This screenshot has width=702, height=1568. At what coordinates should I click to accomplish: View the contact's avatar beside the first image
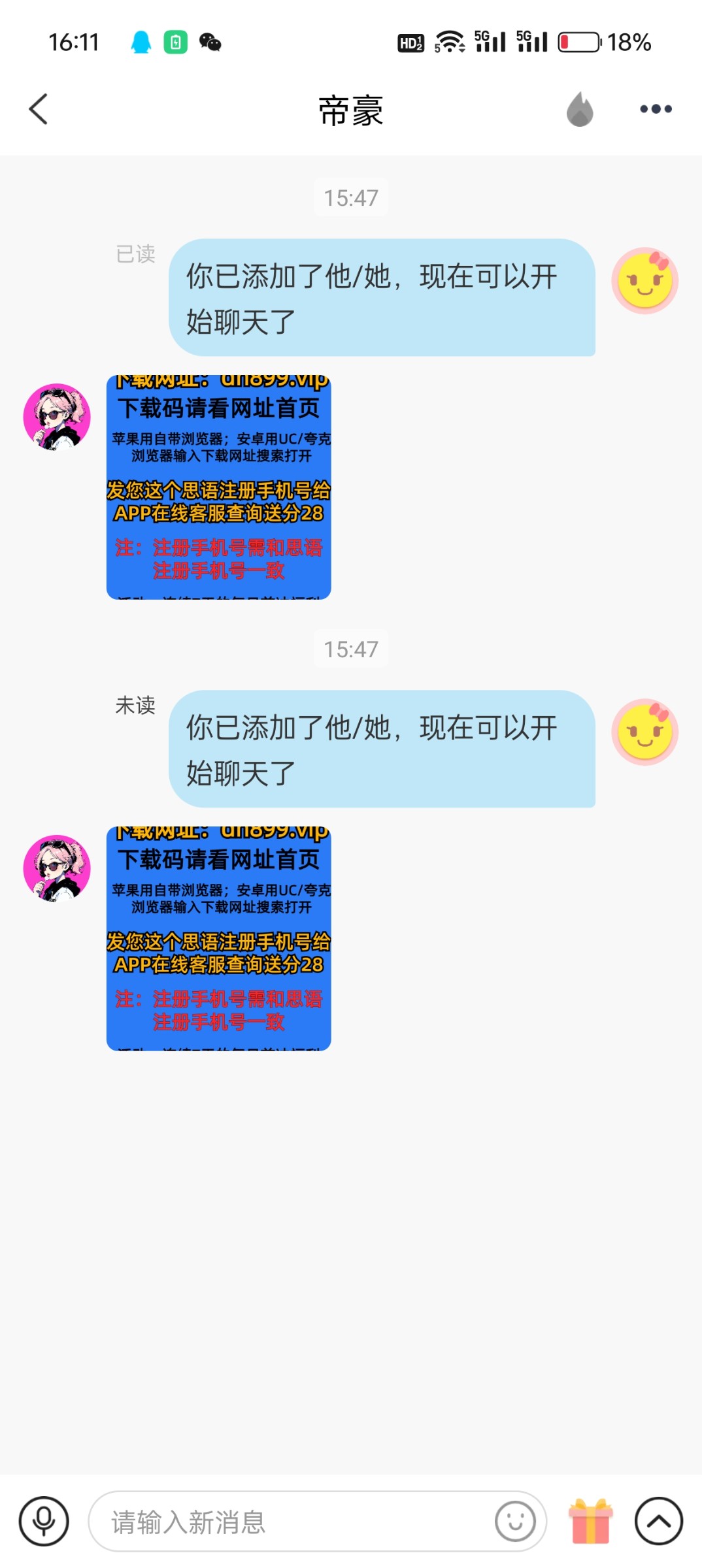tap(57, 417)
